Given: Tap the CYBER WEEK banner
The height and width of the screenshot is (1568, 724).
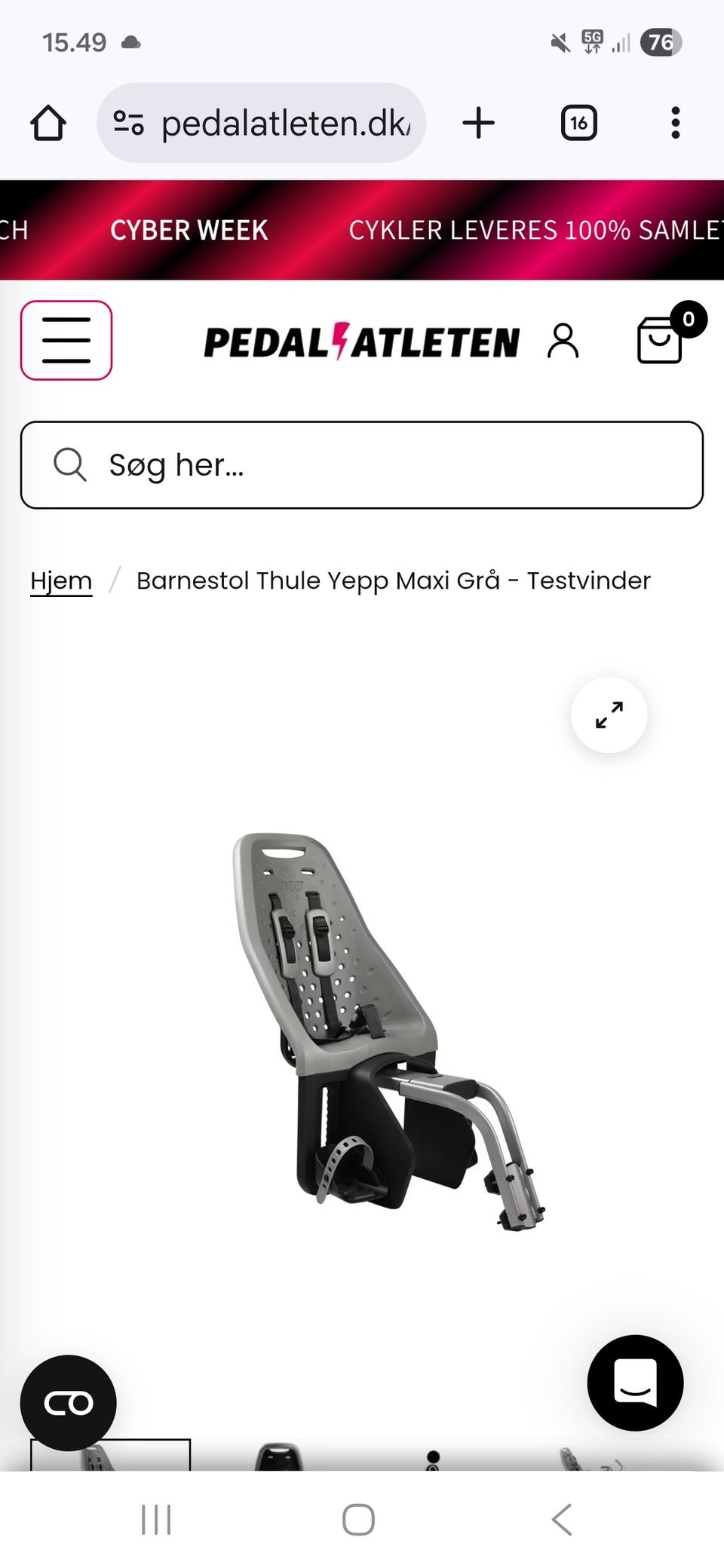Looking at the screenshot, I should (189, 230).
